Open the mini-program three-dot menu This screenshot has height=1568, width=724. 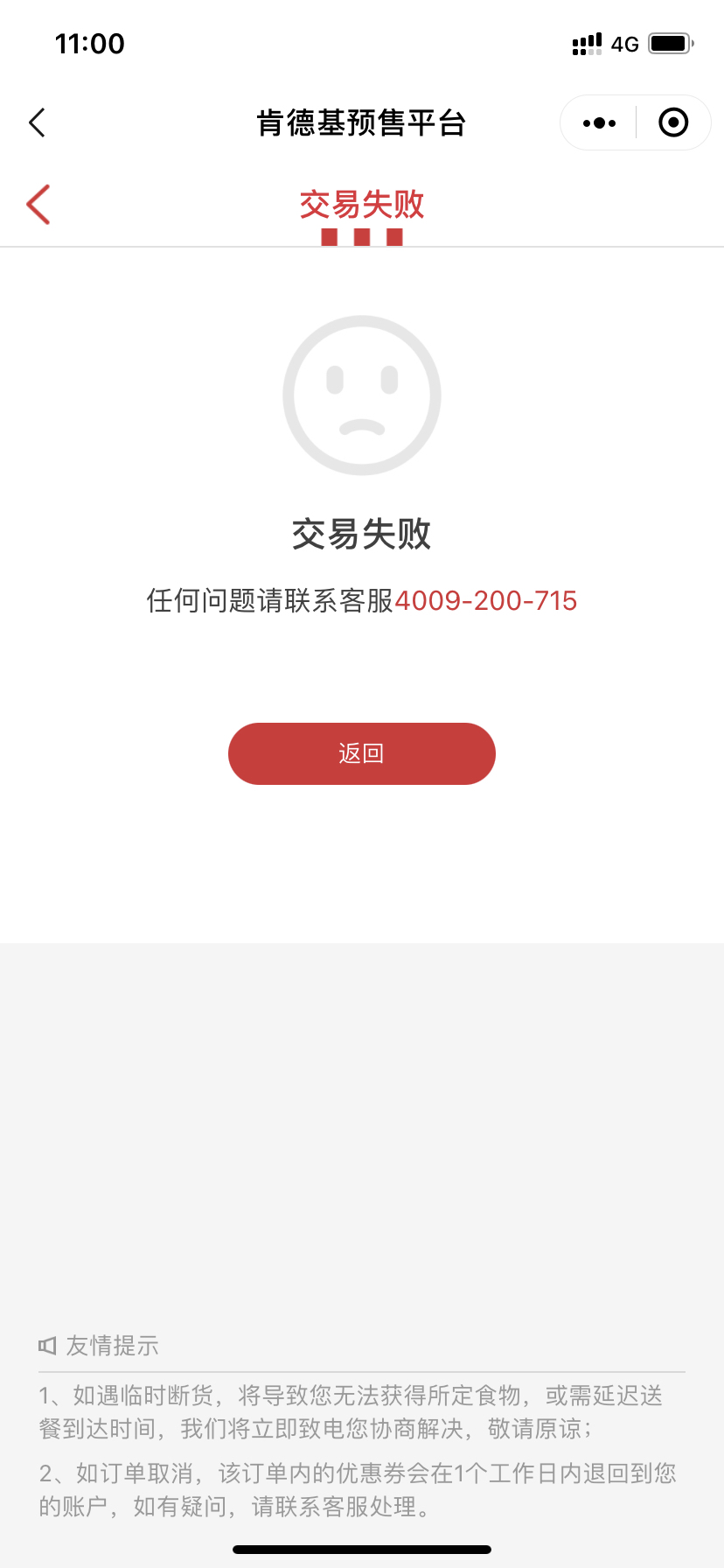[x=599, y=123]
